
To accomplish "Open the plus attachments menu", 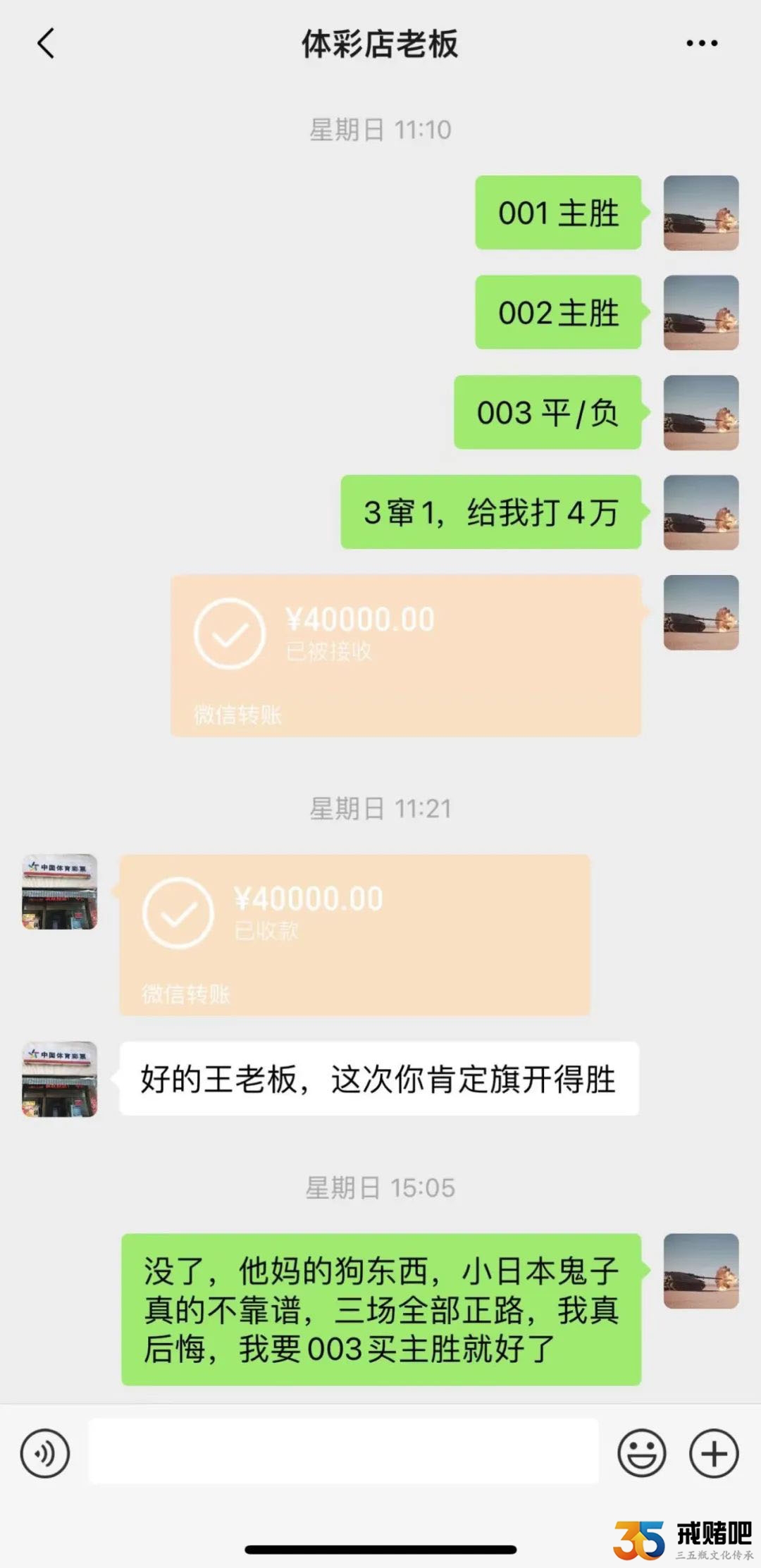I will pyautogui.click(x=714, y=1453).
